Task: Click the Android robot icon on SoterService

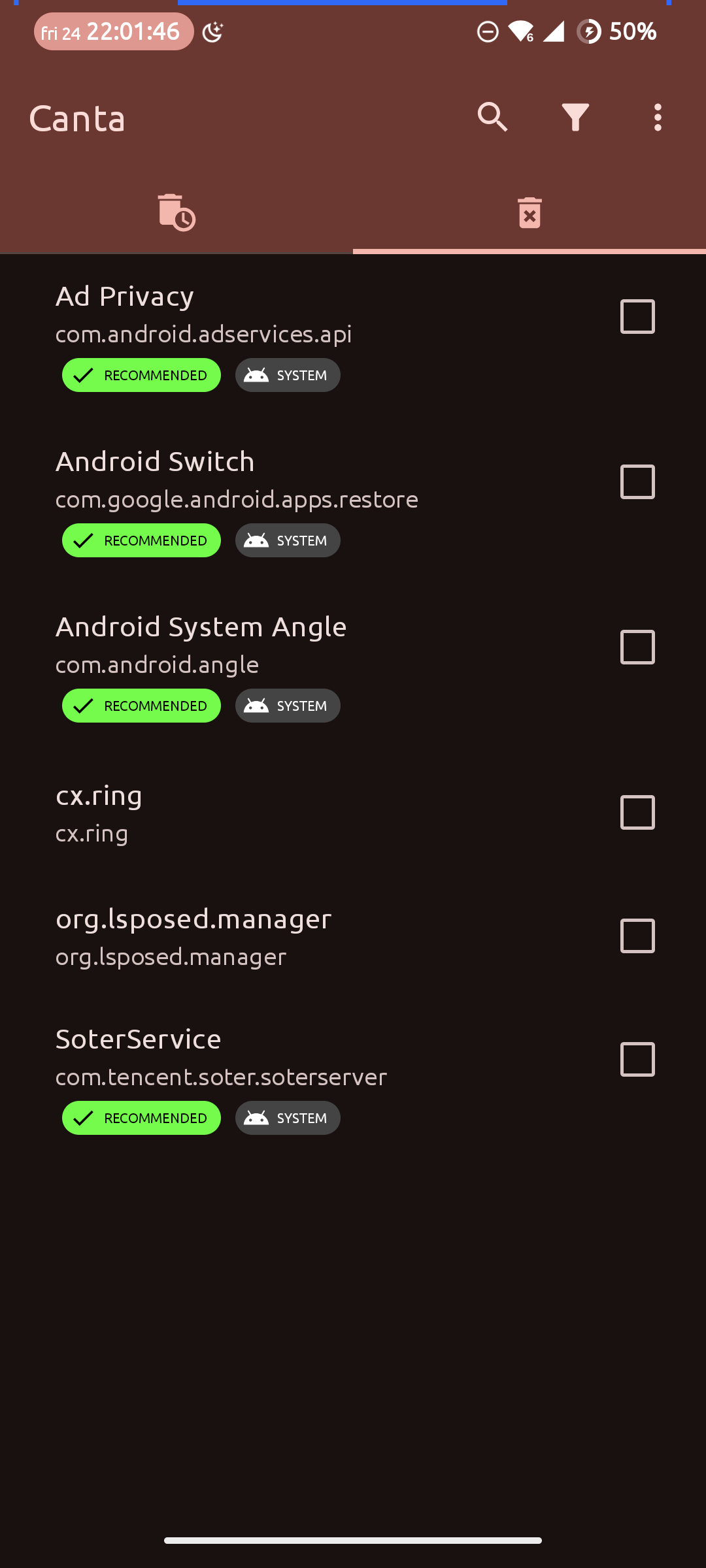Action: pyautogui.click(x=257, y=1118)
